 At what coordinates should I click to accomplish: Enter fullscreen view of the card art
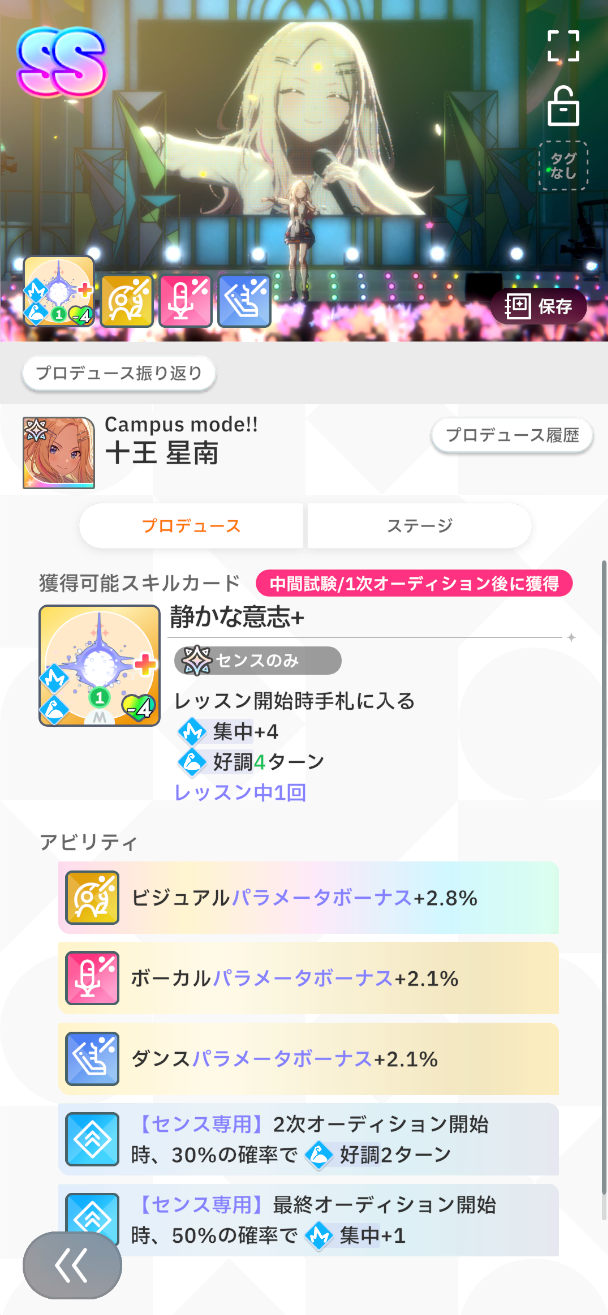(563, 46)
